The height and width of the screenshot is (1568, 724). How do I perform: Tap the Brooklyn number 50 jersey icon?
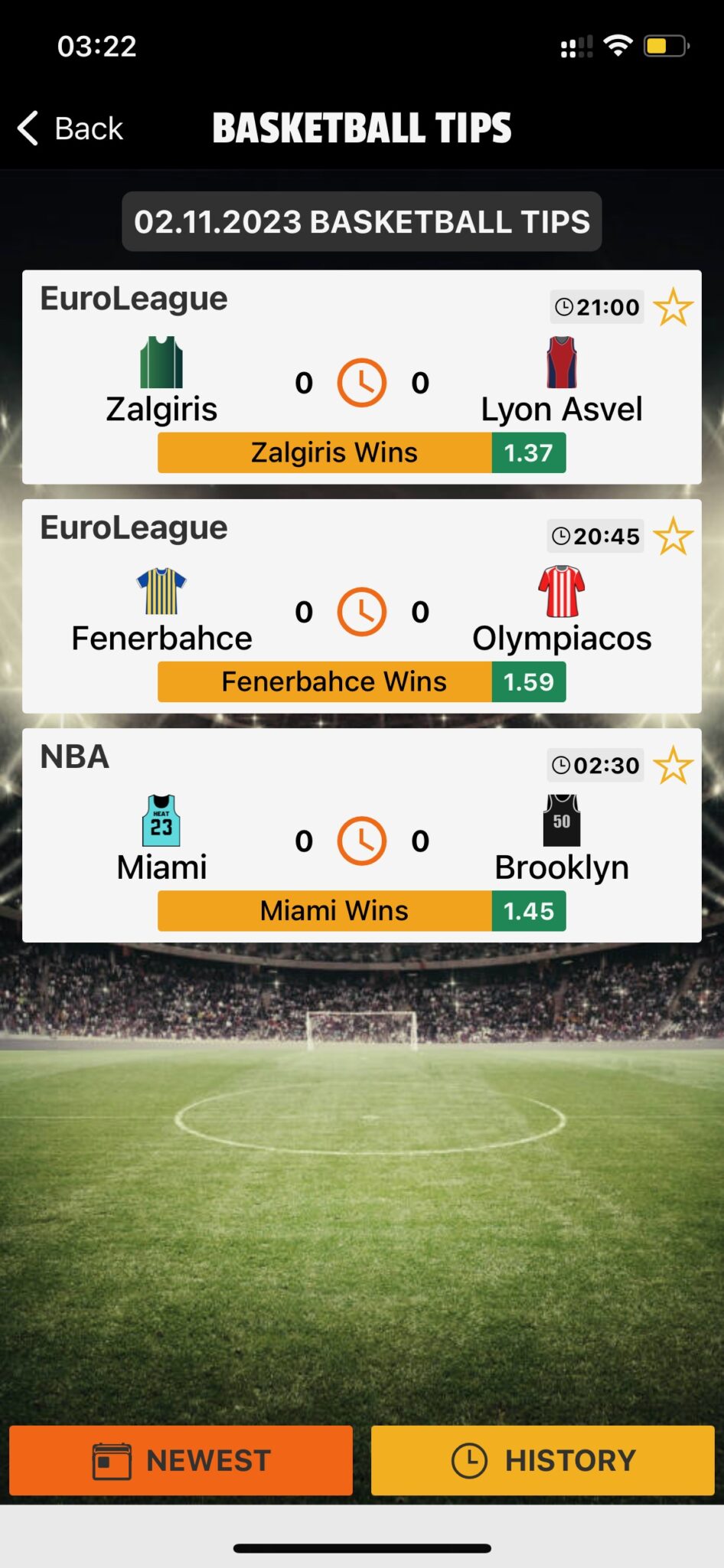[x=562, y=818]
